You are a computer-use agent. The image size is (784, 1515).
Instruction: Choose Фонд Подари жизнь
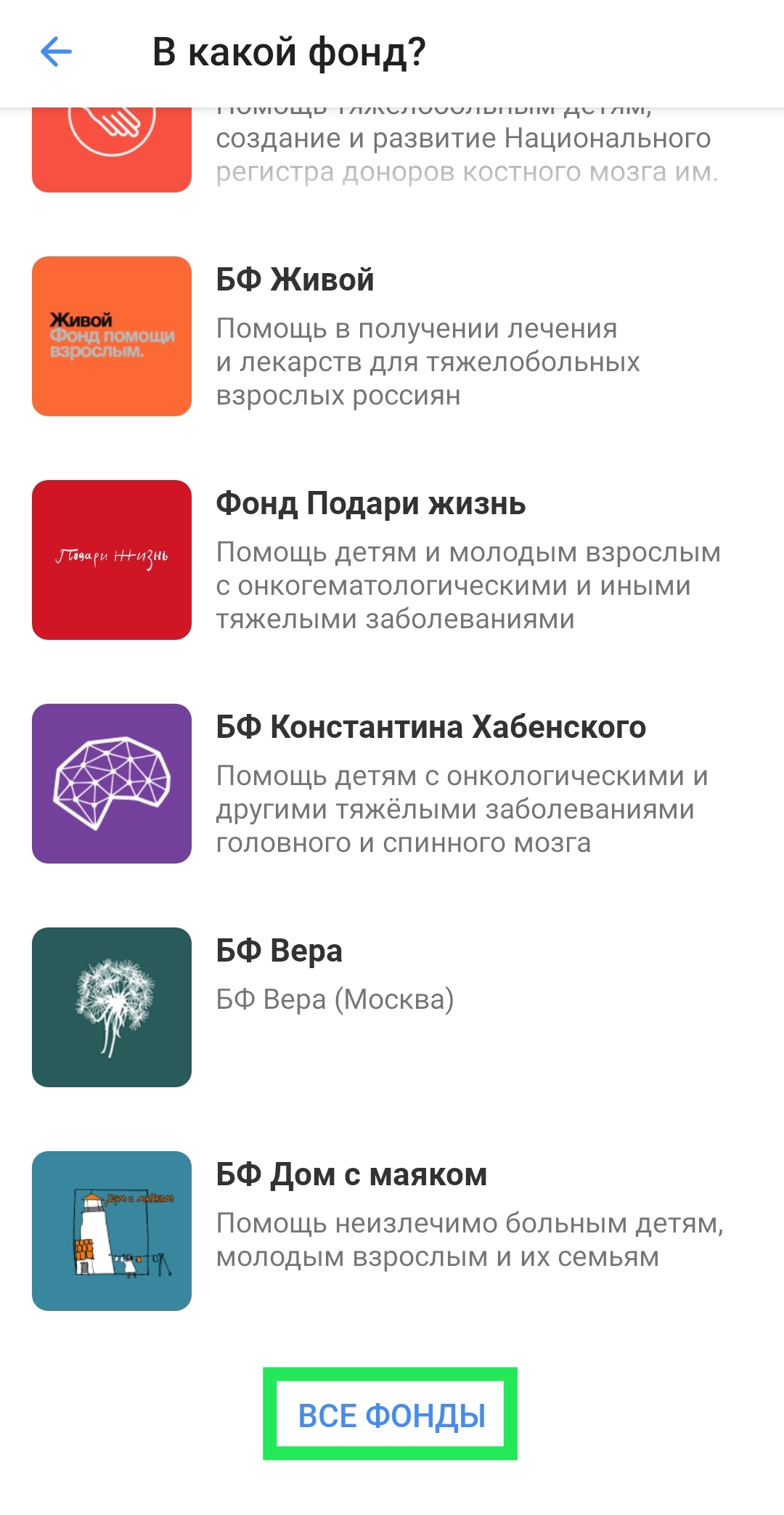click(392, 560)
